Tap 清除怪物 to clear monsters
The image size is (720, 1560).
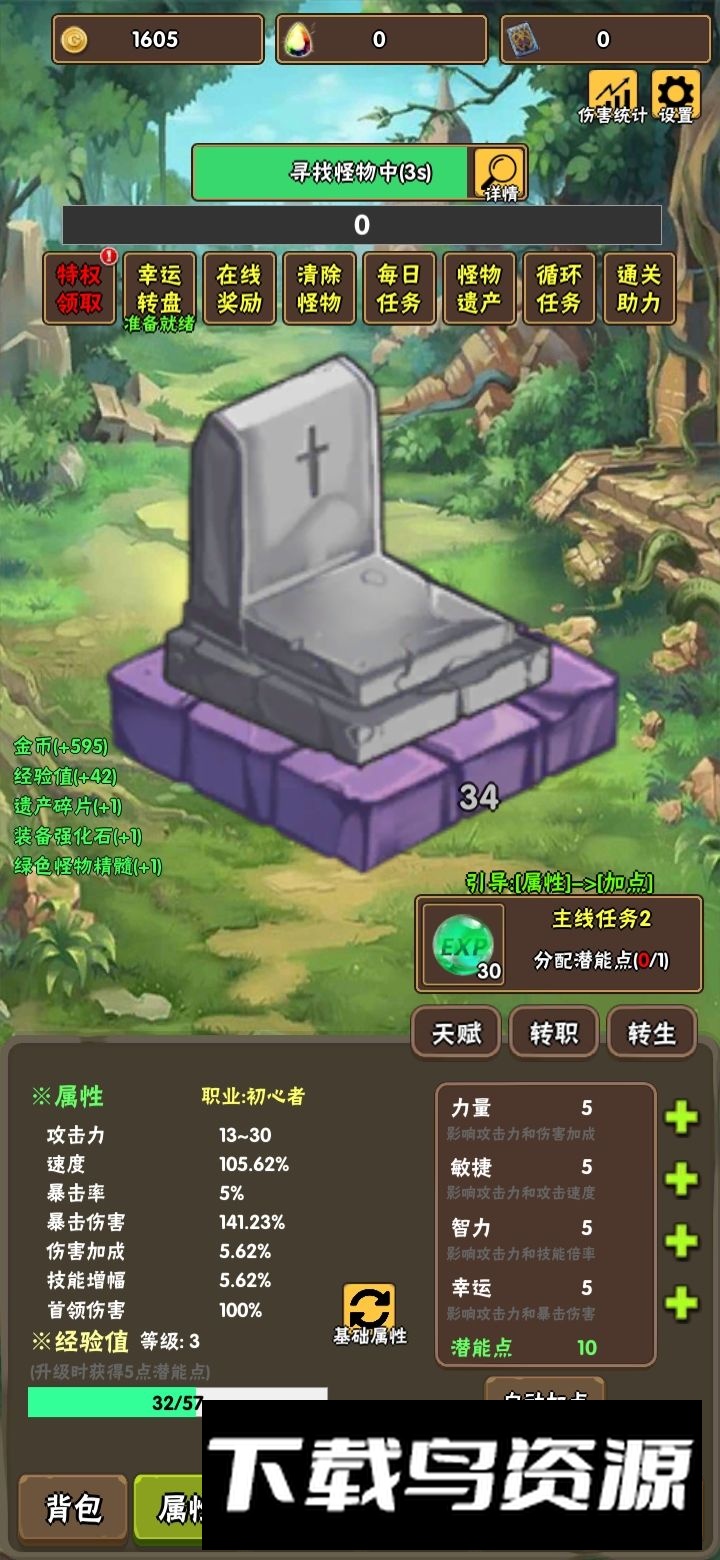[x=319, y=288]
